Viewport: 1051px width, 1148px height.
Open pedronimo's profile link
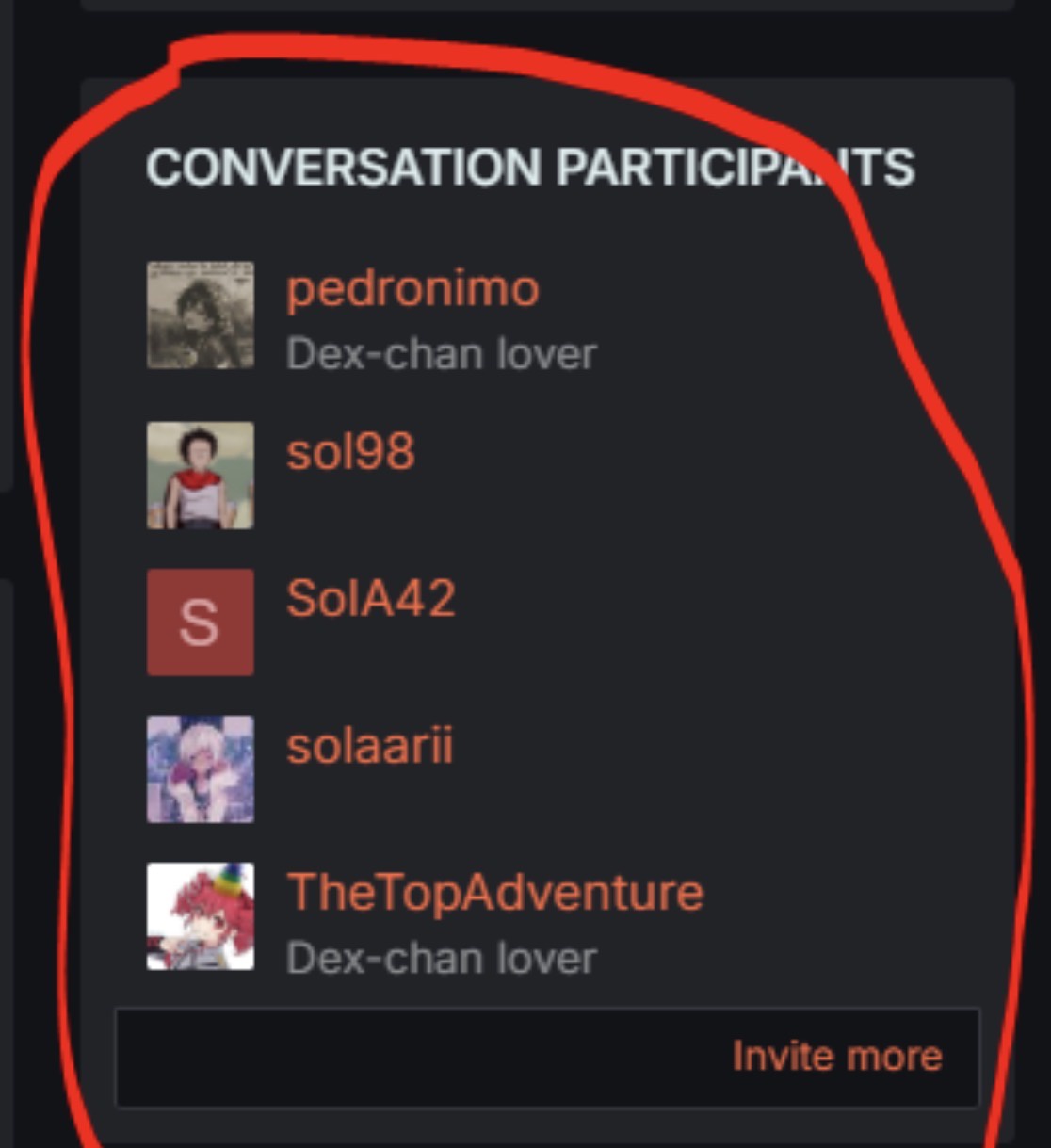pyautogui.click(x=412, y=288)
